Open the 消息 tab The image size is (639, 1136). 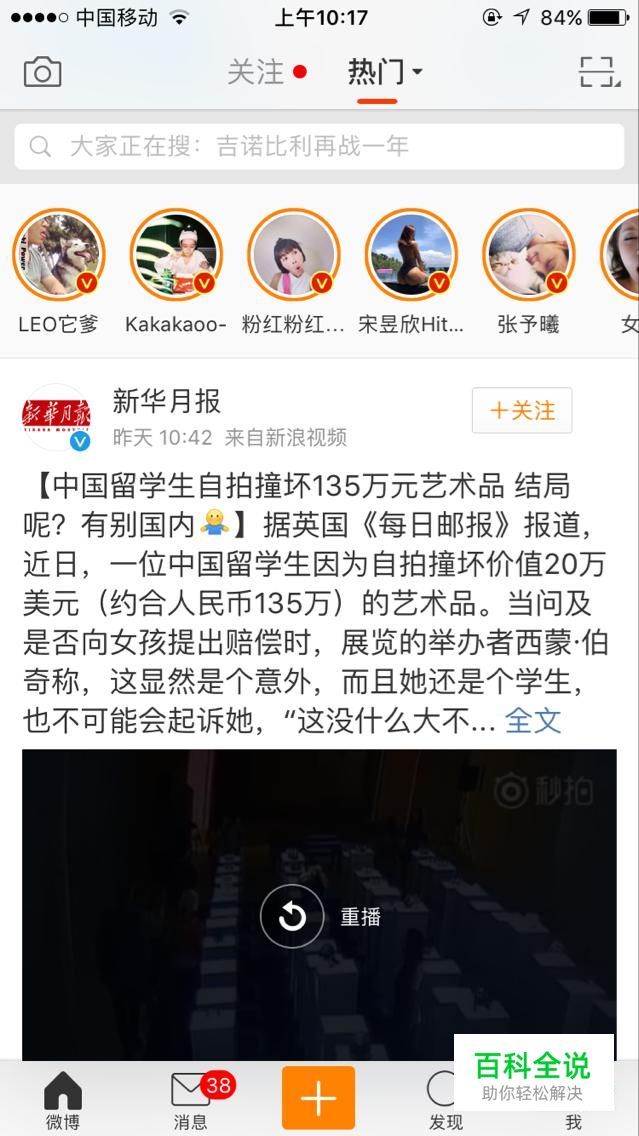pyautogui.click(x=190, y=1098)
